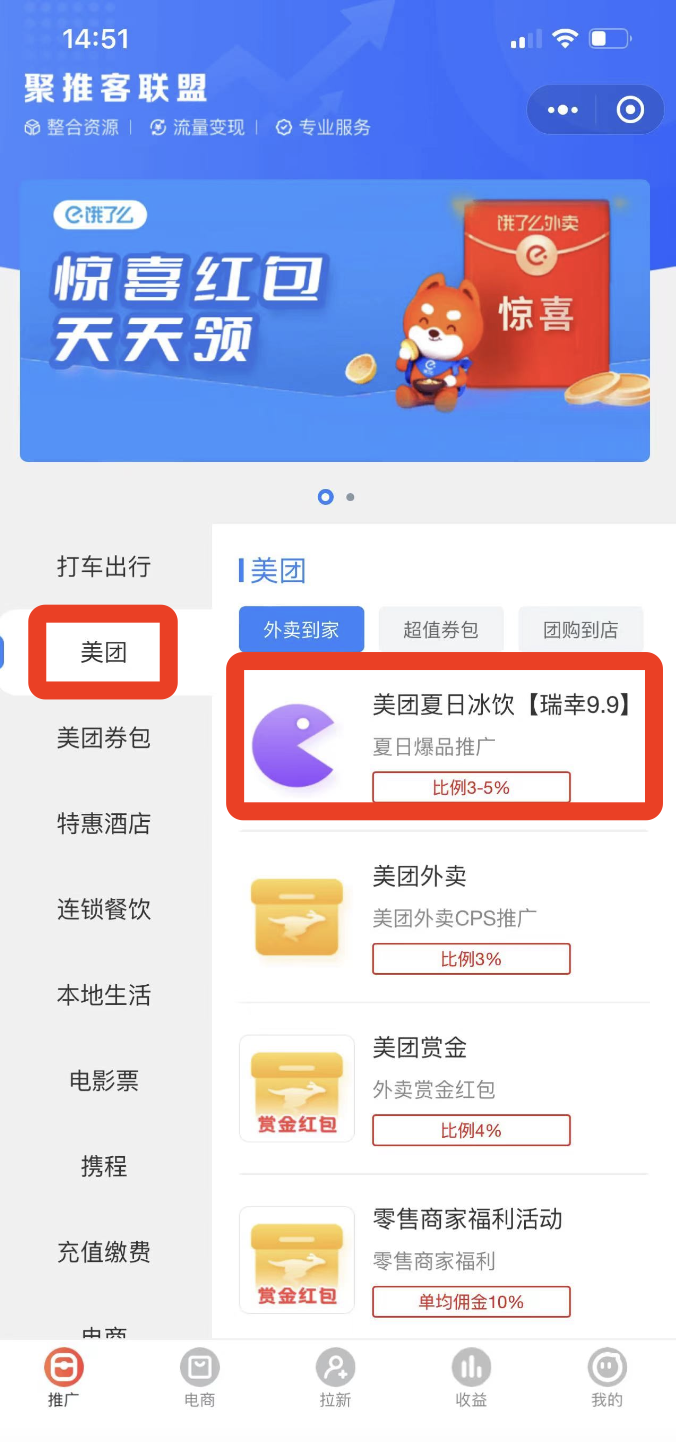Open the mini program more options menu
676x1442 pixels.
click(563, 110)
